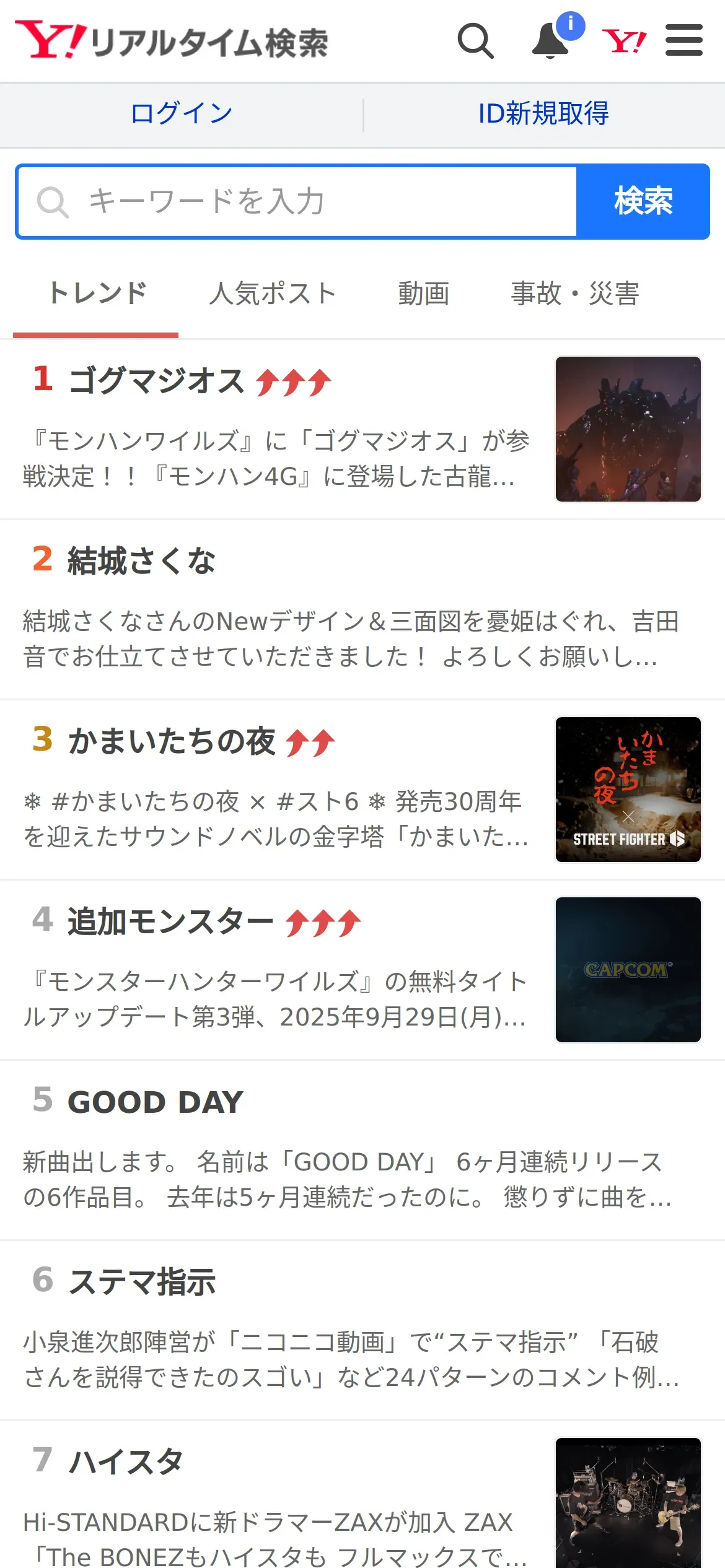The height and width of the screenshot is (1568, 725).
Task: View trend #5 GOOD DAY
Action: coord(155,1102)
